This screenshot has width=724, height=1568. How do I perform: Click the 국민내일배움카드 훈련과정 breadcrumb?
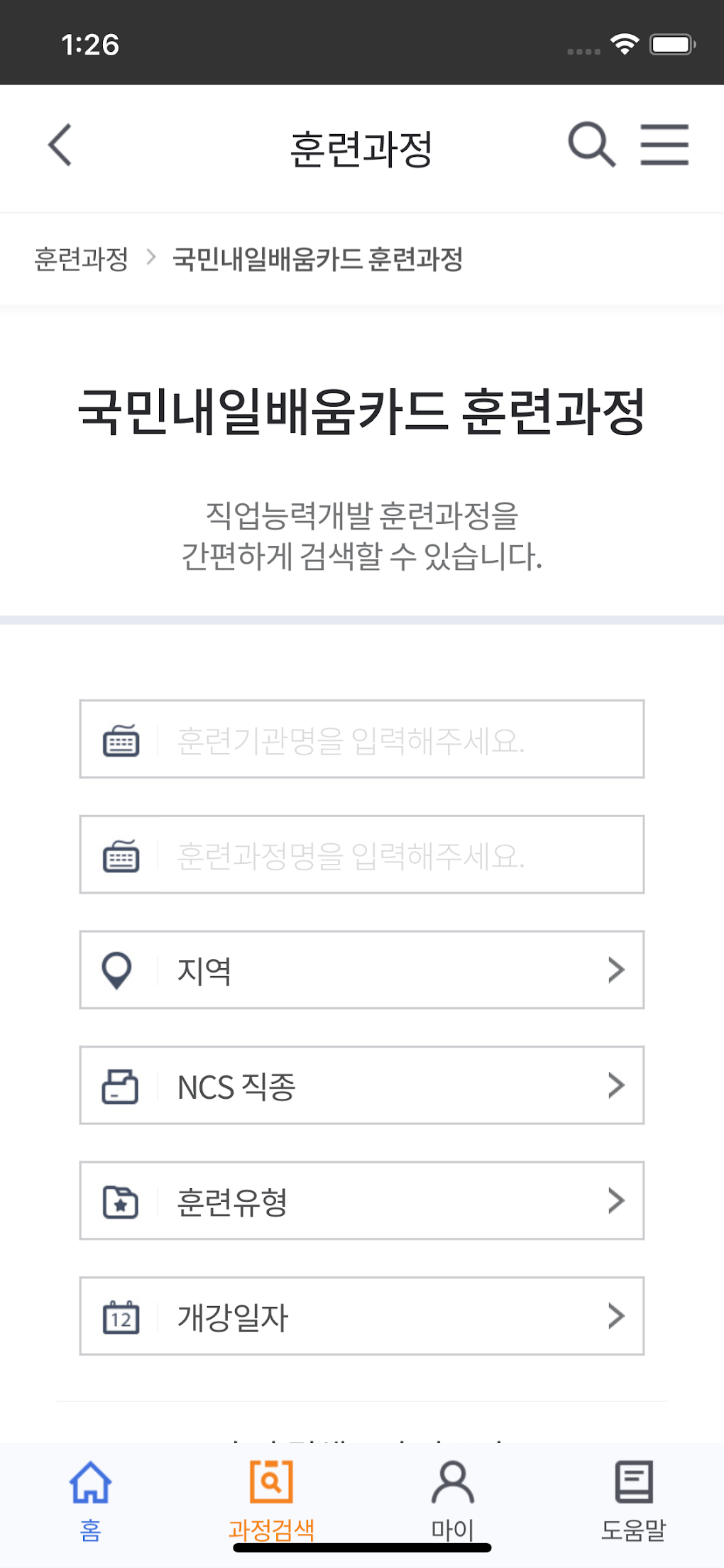point(317,259)
